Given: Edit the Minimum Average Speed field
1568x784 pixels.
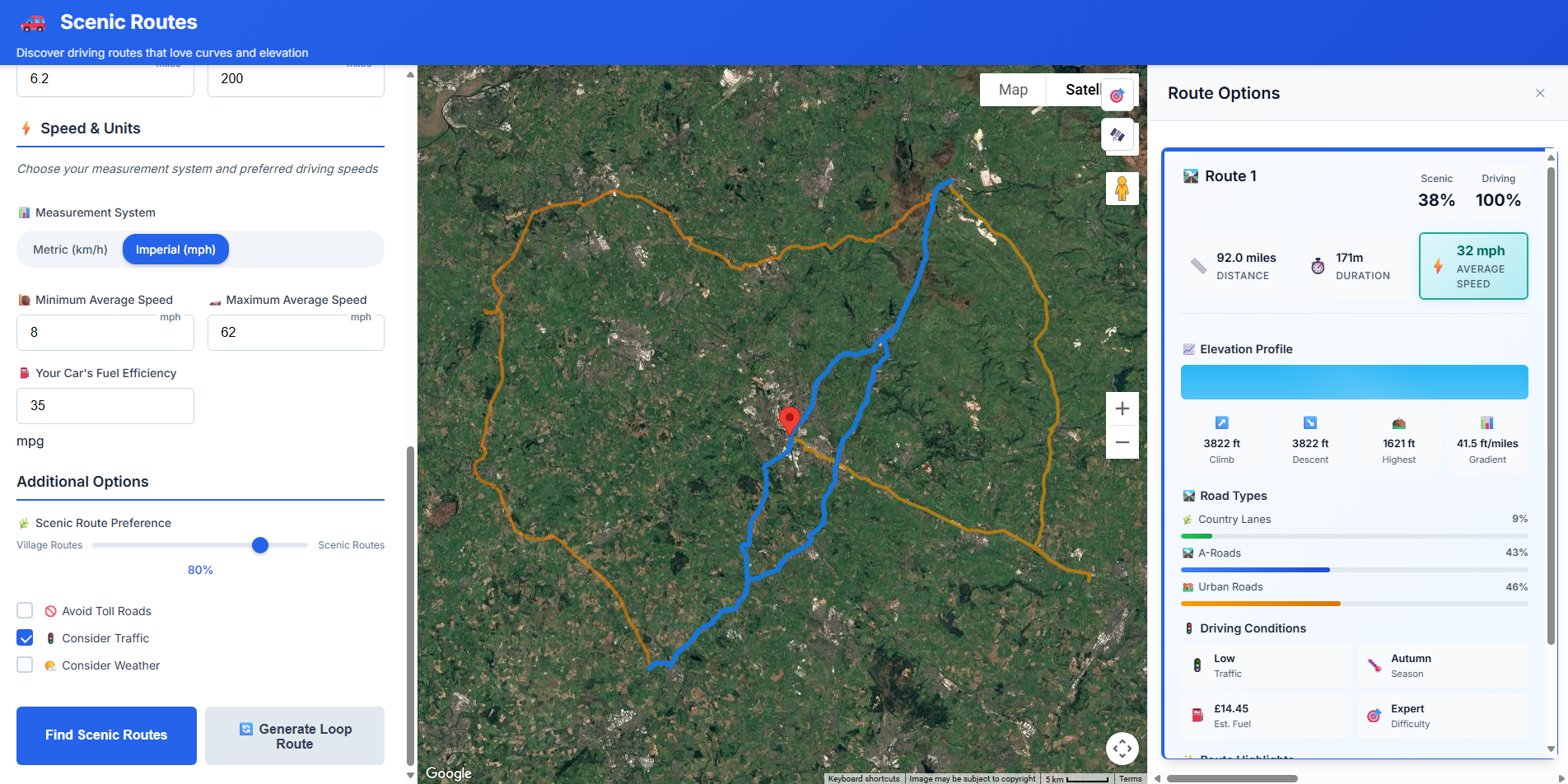Looking at the screenshot, I should [x=105, y=333].
